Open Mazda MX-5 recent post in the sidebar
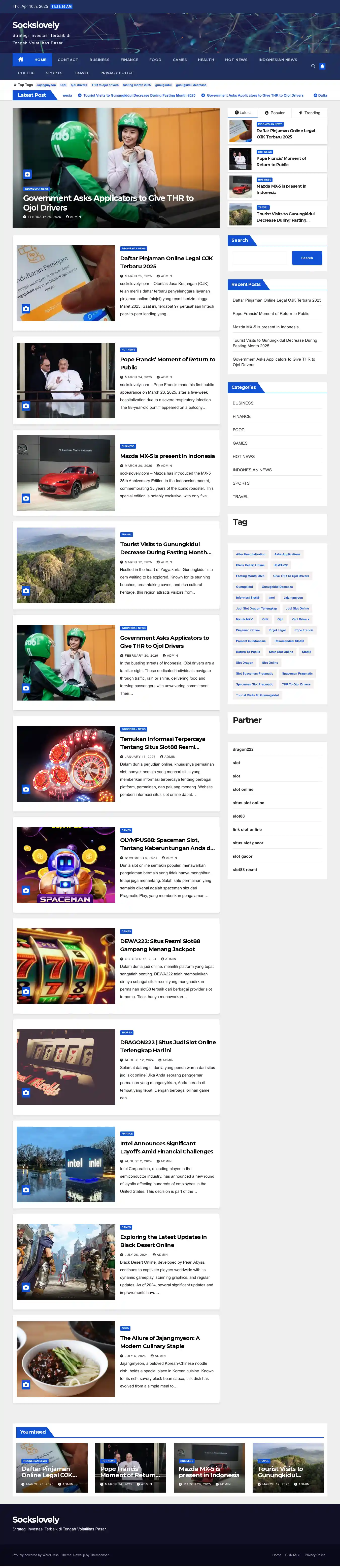Viewport: 340px width, 1568px height. click(x=265, y=327)
